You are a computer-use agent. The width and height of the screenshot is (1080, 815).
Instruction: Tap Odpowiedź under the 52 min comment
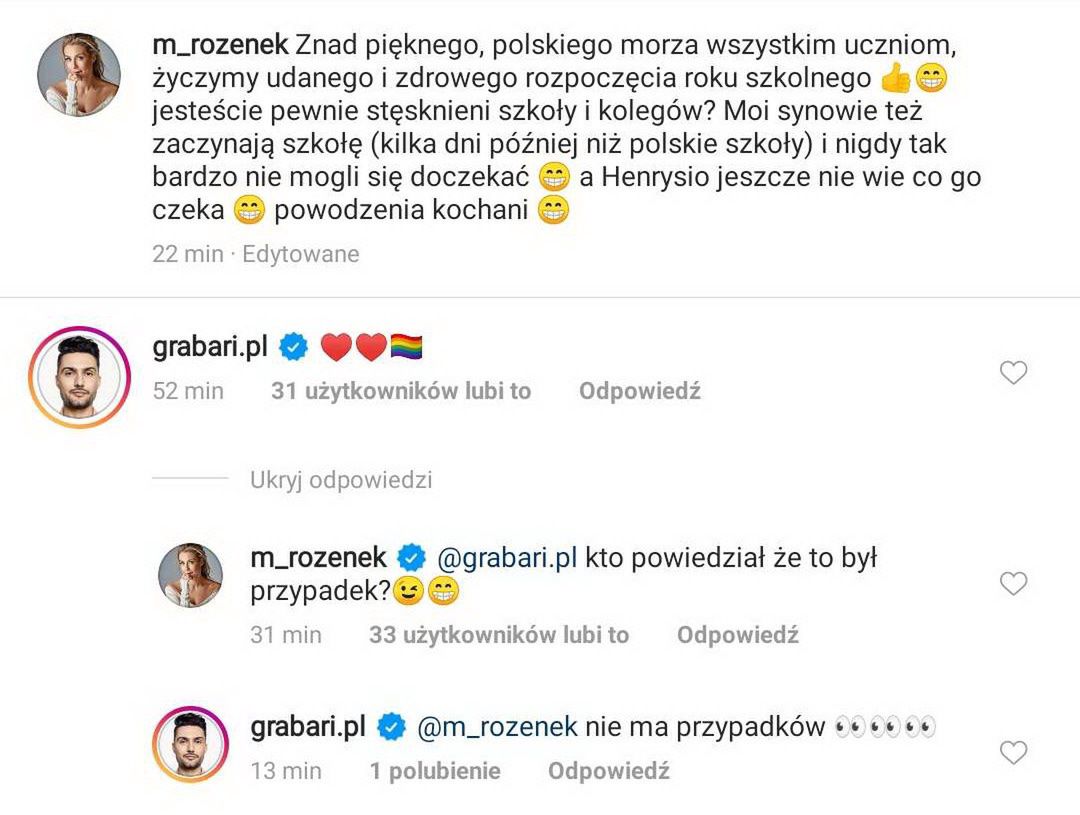pos(639,392)
